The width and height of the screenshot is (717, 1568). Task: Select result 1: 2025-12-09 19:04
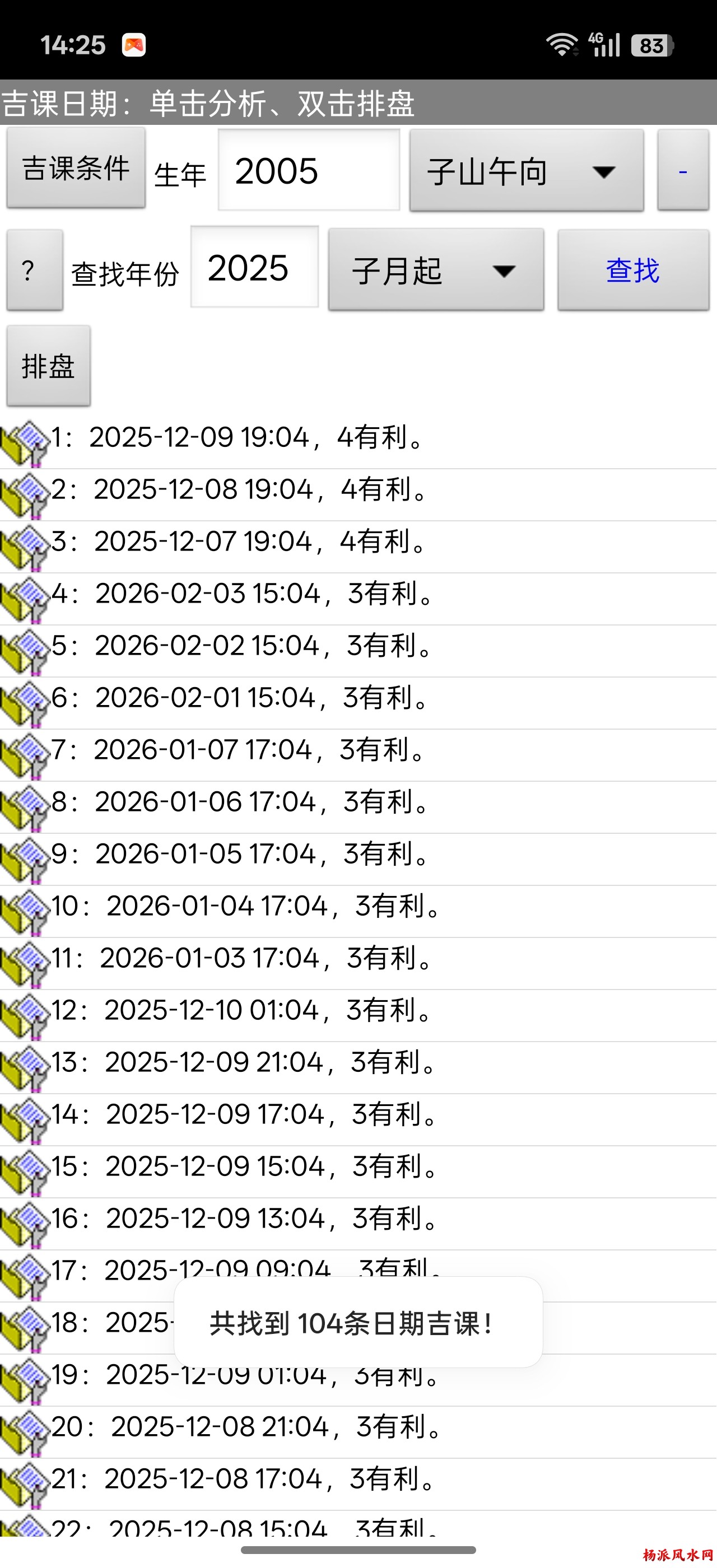(238, 438)
